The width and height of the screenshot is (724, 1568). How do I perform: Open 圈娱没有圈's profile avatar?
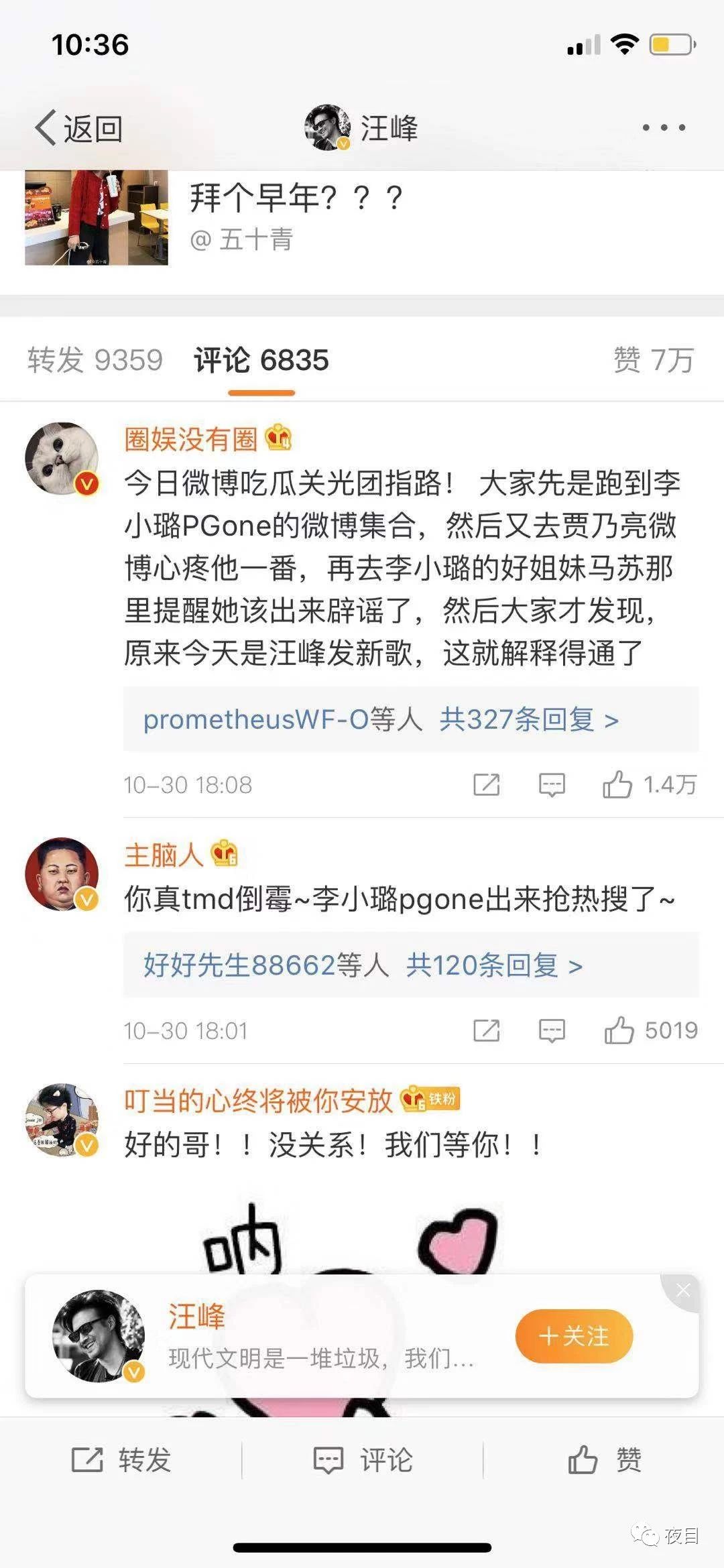[x=62, y=459]
